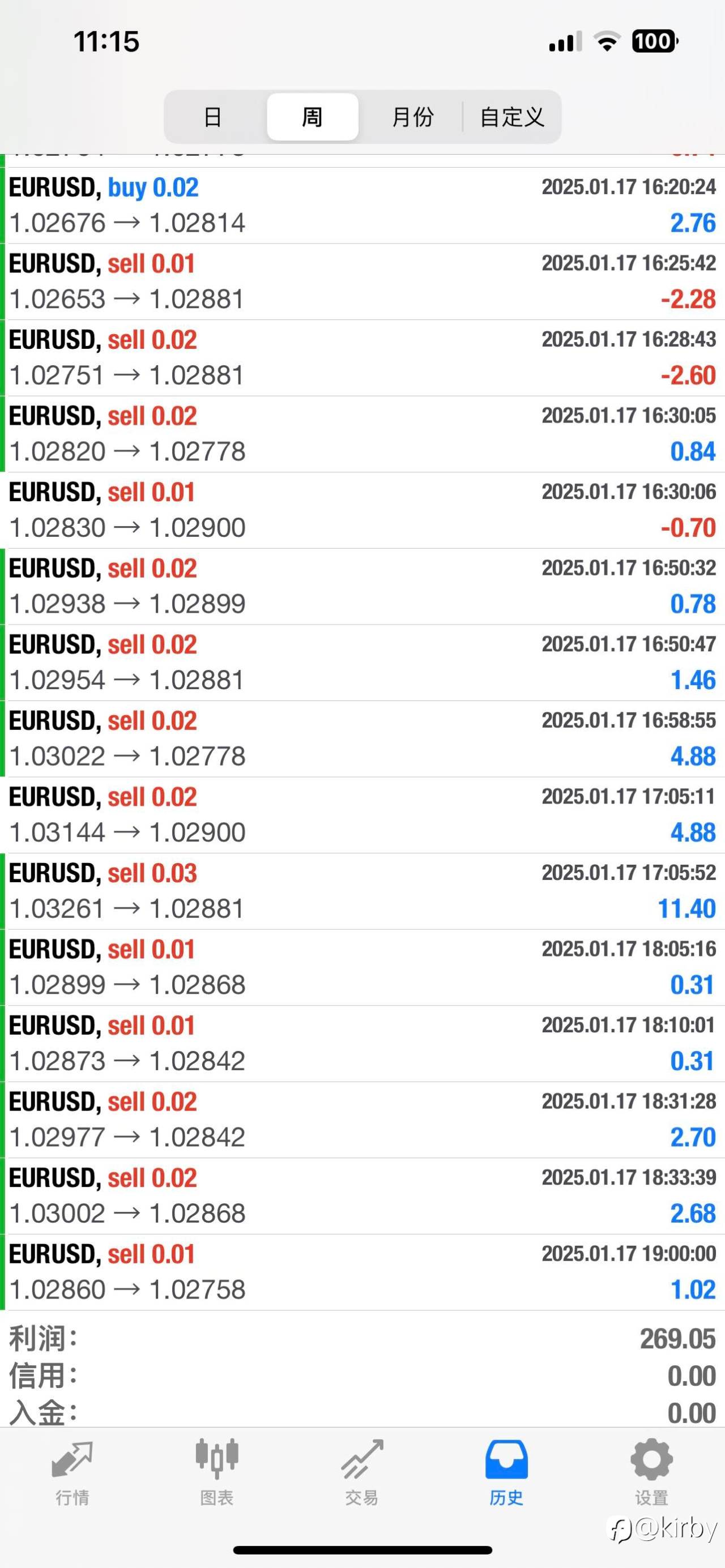Show details of the -0.70 sell trade
This screenshot has height=1568, width=725.
pos(362,510)
